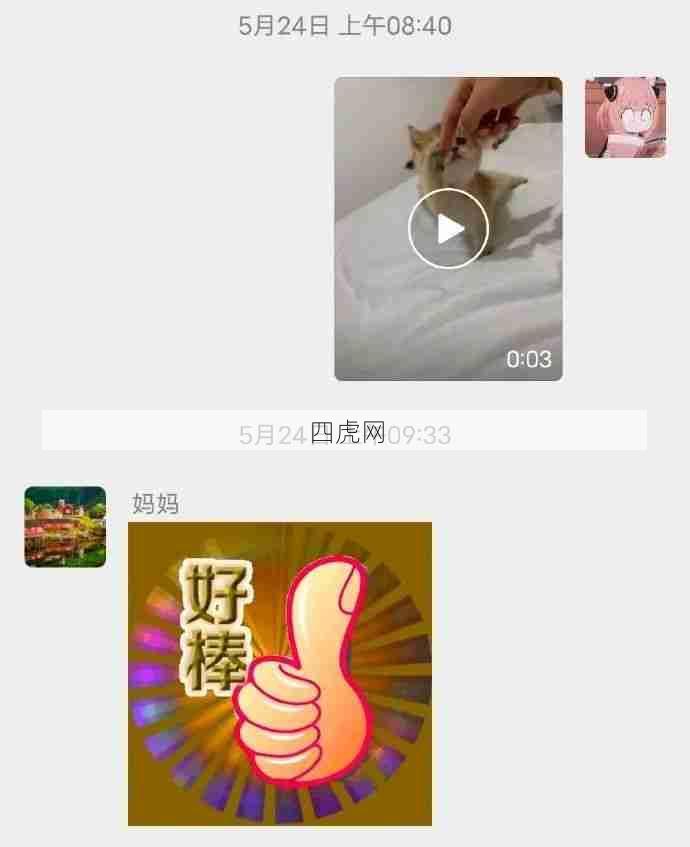
Task: Open 妈妈's landscape avatar profile
Action: [65, 527]
